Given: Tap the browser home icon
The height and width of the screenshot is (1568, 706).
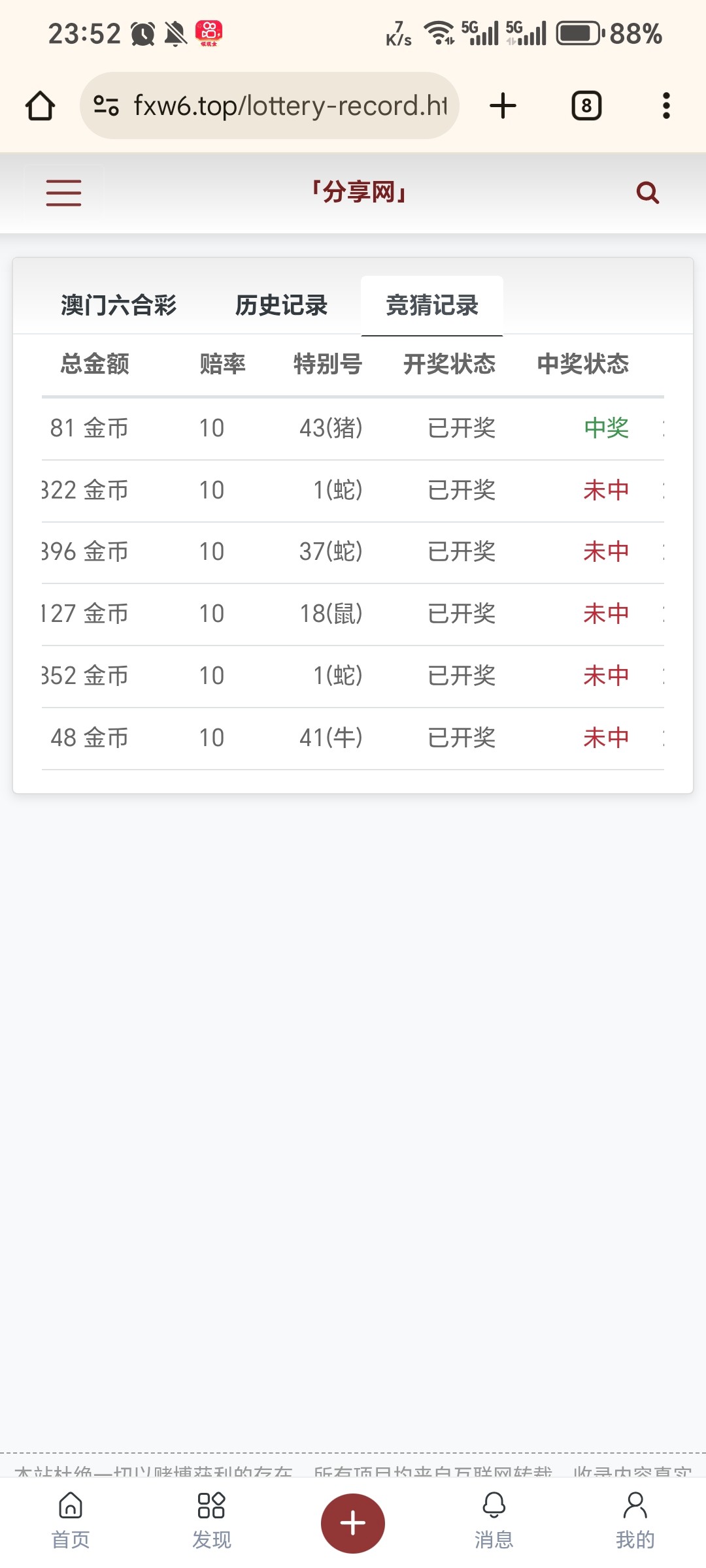Looking at the screenshot, I should (x=39, y=105).
